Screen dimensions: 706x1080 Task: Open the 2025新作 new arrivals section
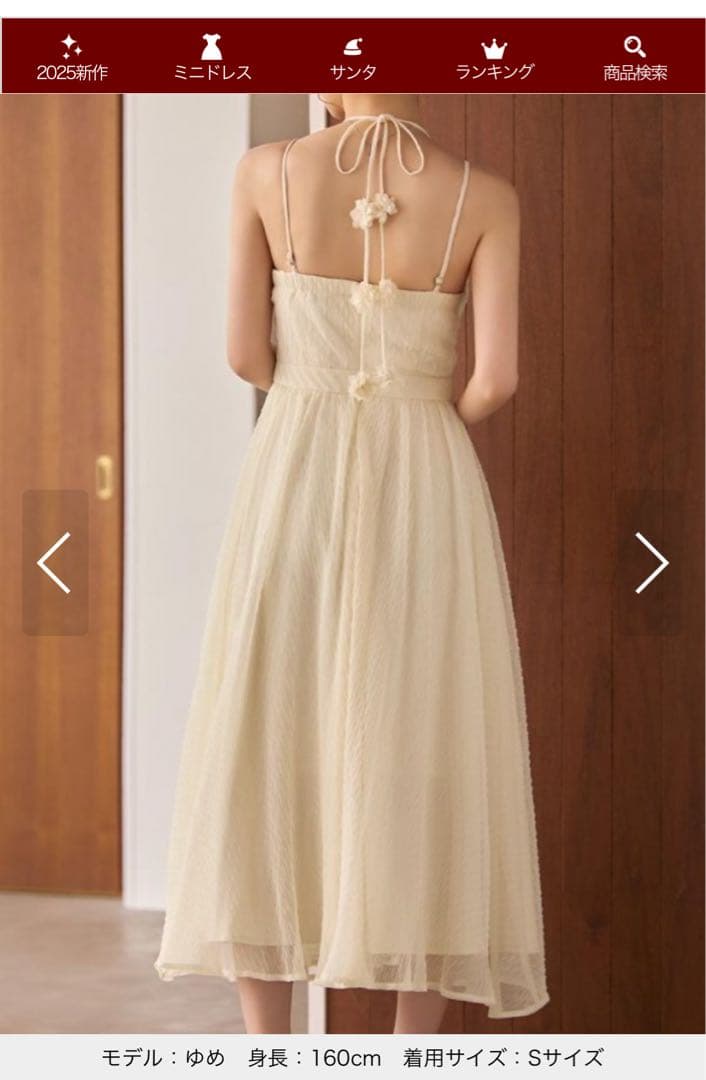pyautogui.click(x=72, y=58)
